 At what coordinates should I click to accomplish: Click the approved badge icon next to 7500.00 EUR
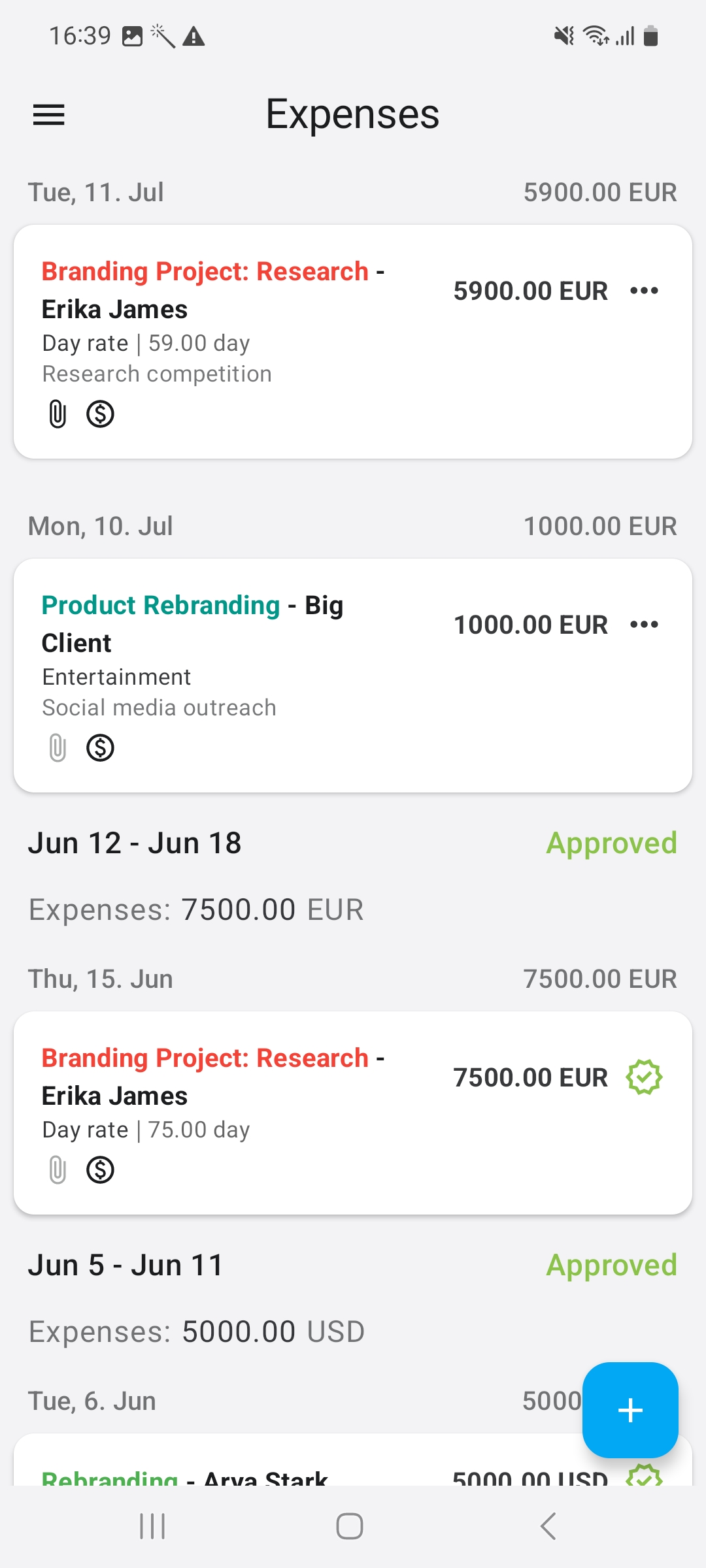point(645,1077)
